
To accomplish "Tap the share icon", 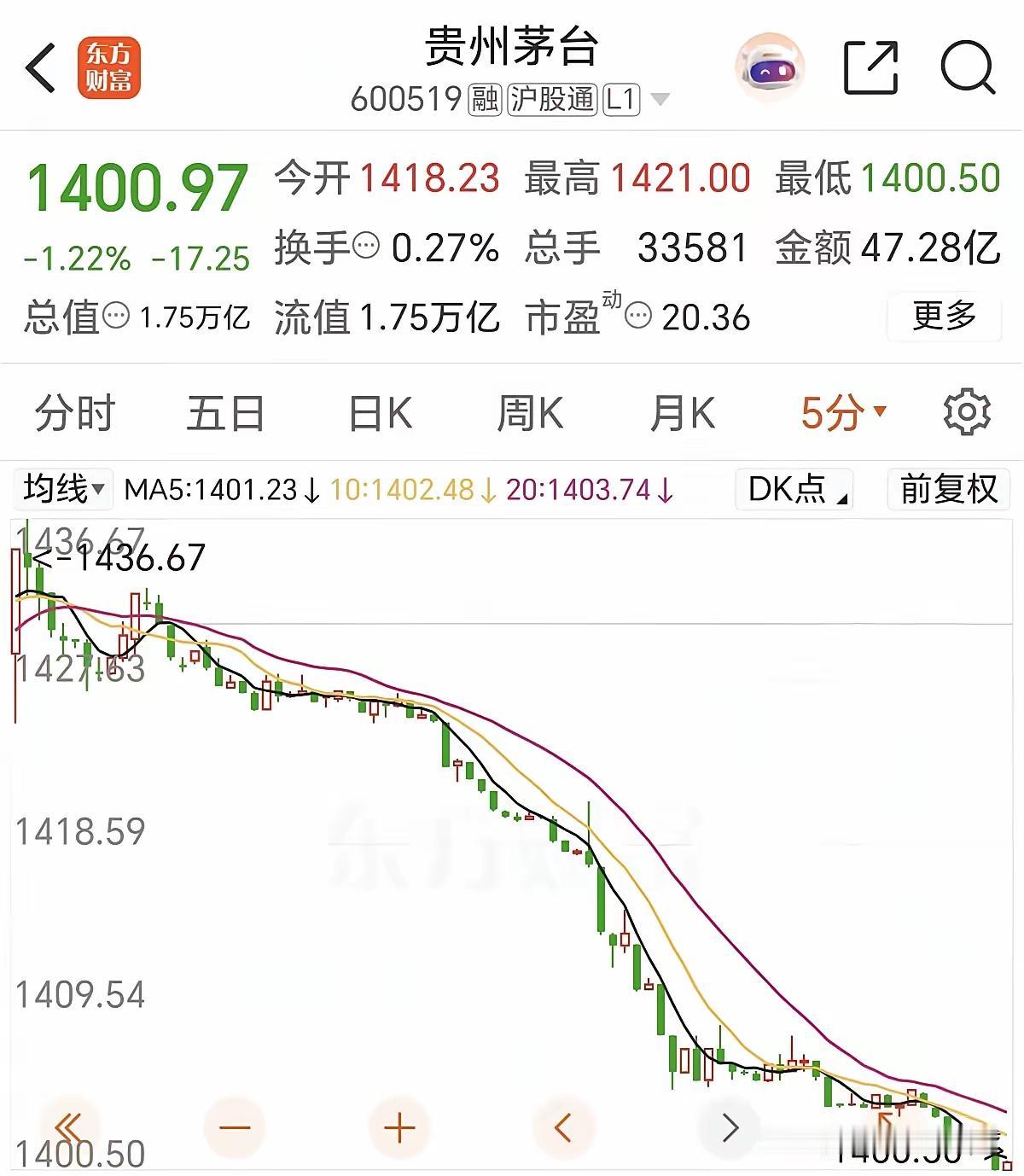I will point(870,65).
